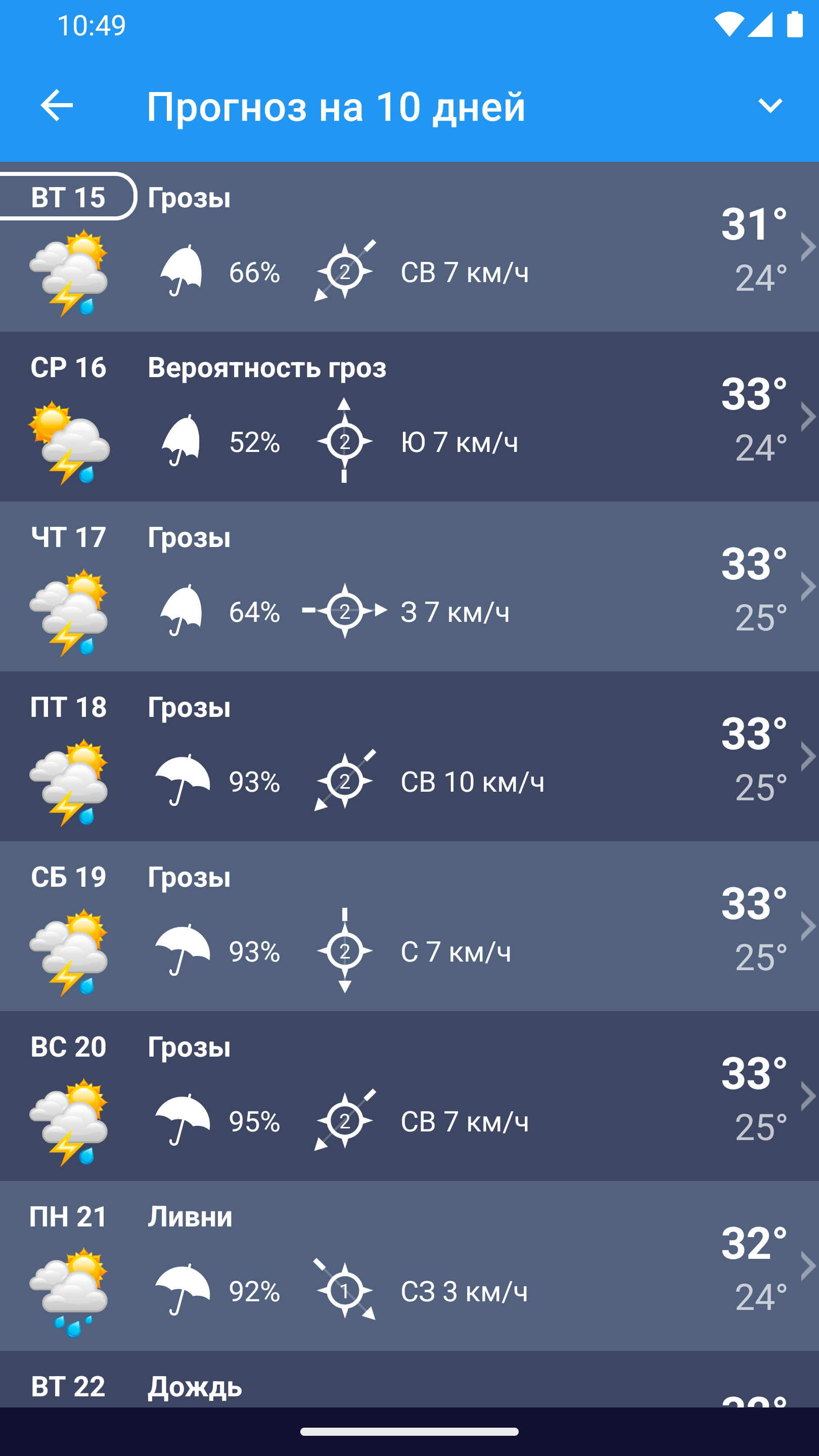Screen dimensions: 819x1456
Task: Open the ПН 21 Ливни forecast
Action: [x=409, y=1265]
